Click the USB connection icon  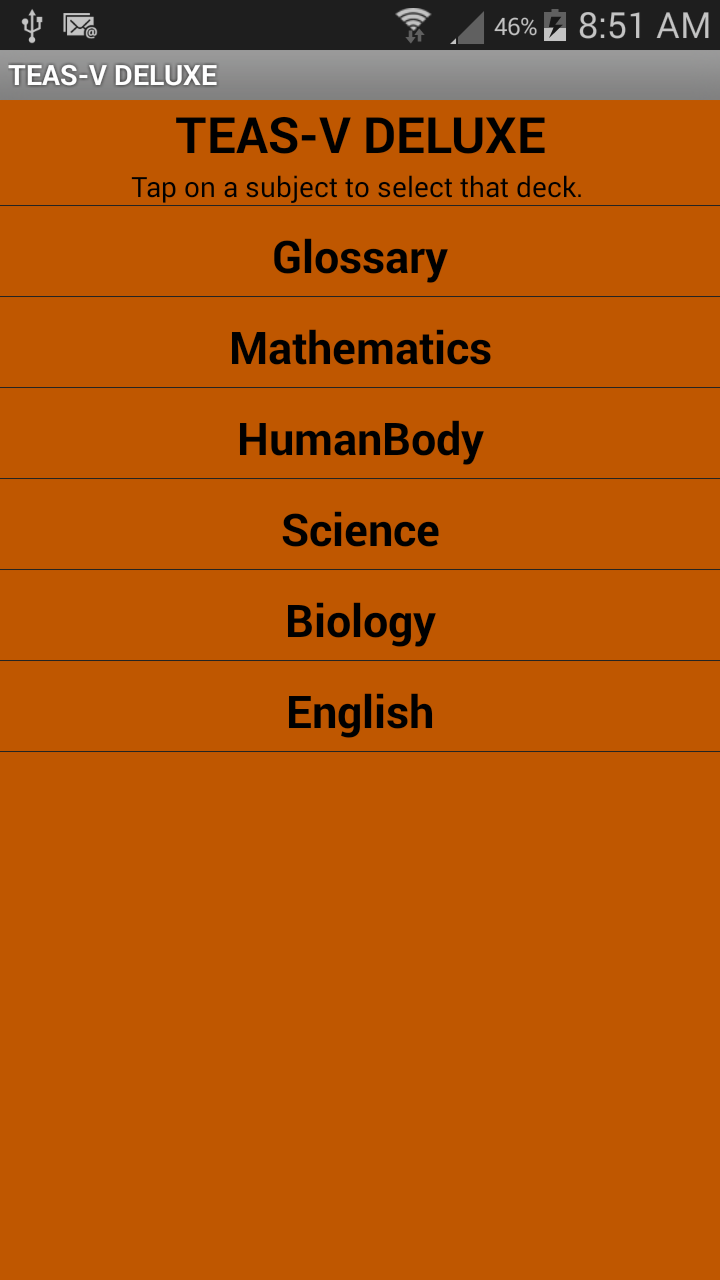pyautogui.click(x=30, y=24)
